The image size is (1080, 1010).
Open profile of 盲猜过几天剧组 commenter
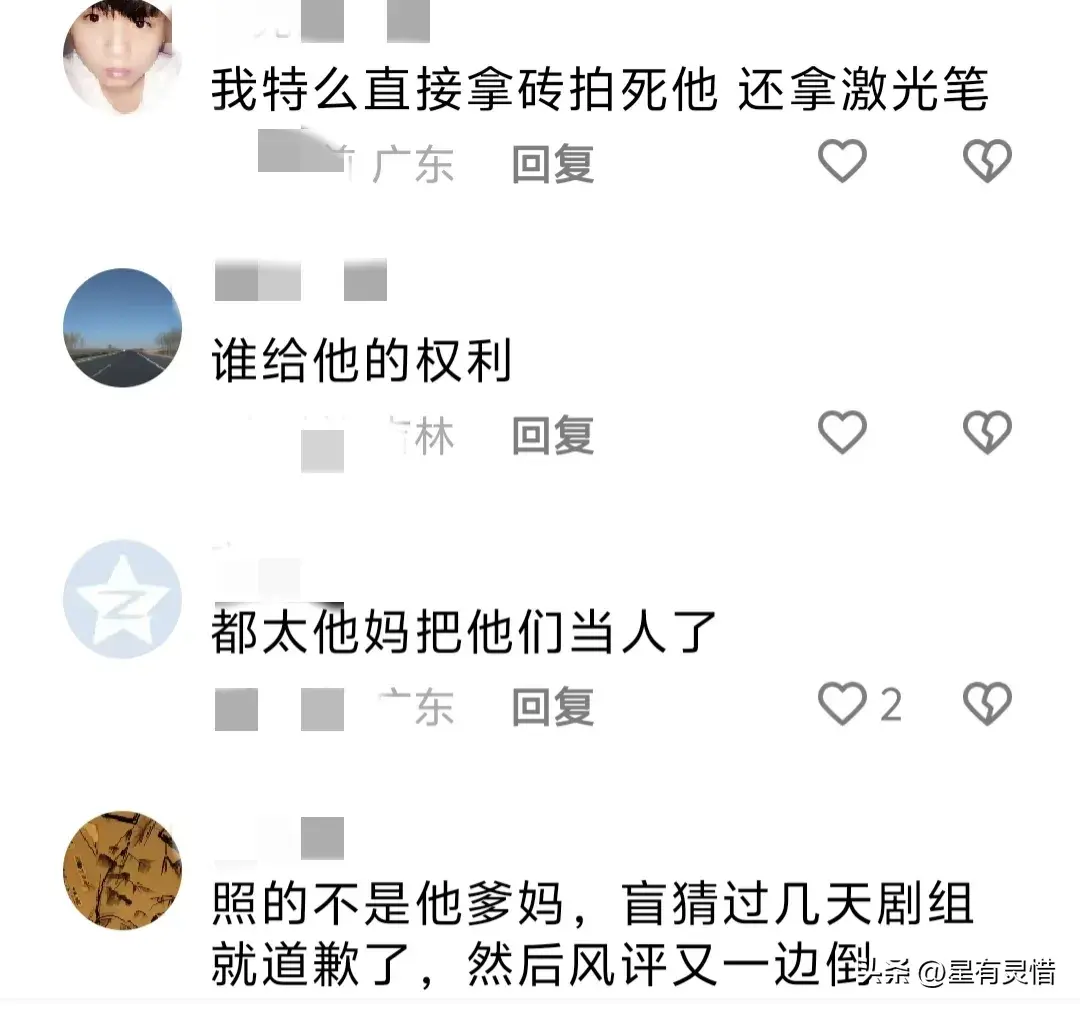click(x=122, y=870)
